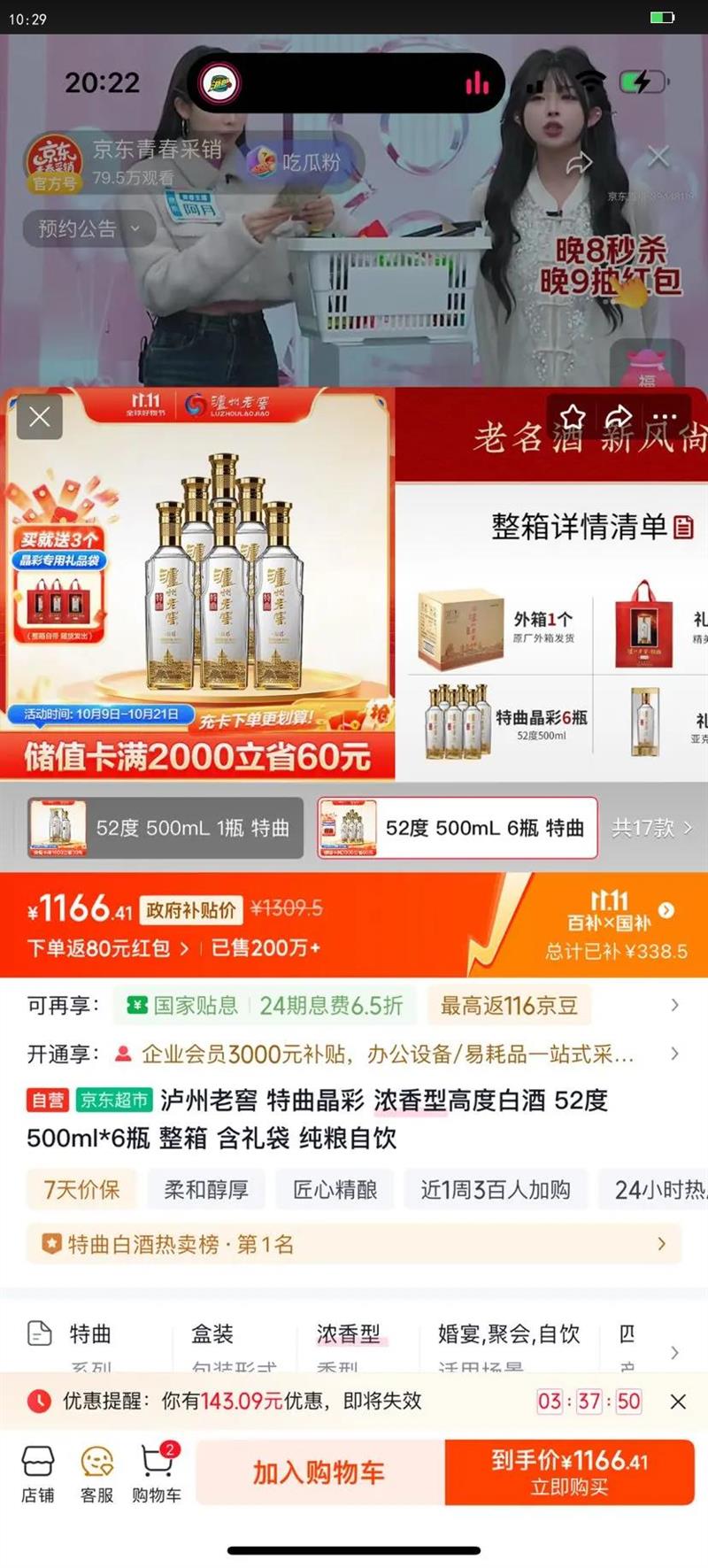Viewport: 708px width, 1568px height.
Task: Expand the product specifications row
Action: (x=674, y=1352)
